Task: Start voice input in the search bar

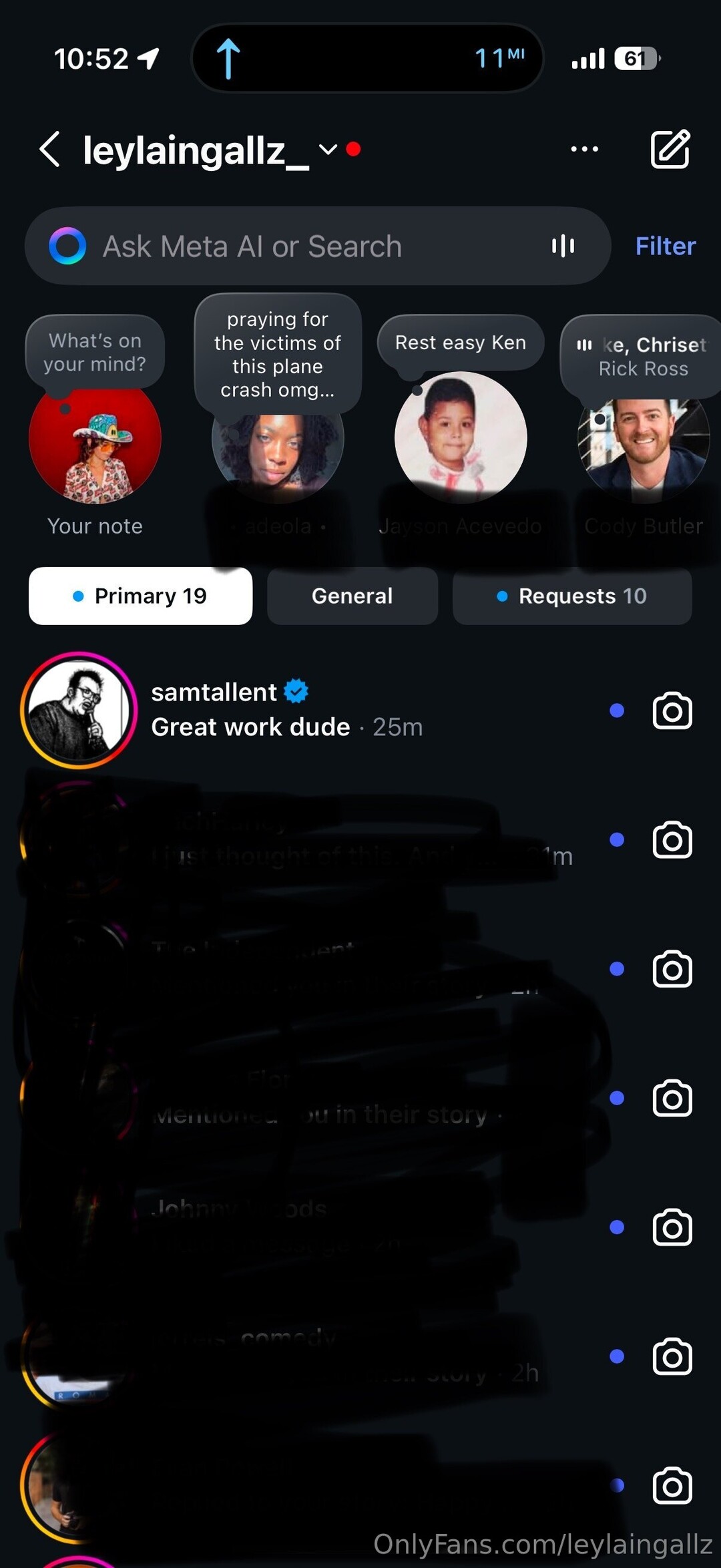Action: coord(563,246)
